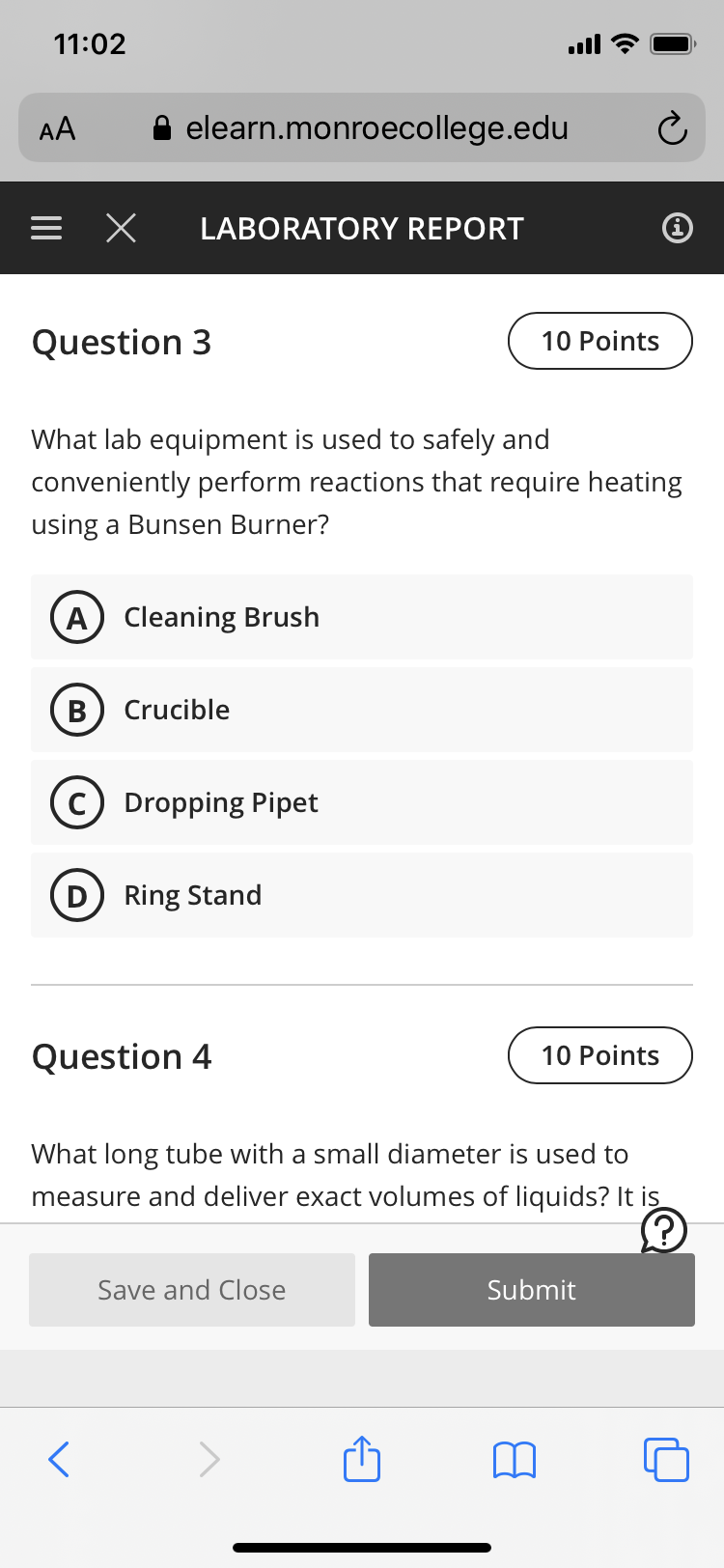Open the info icon in header
The width and height of the screenshot is (724, 1568).
677,228
